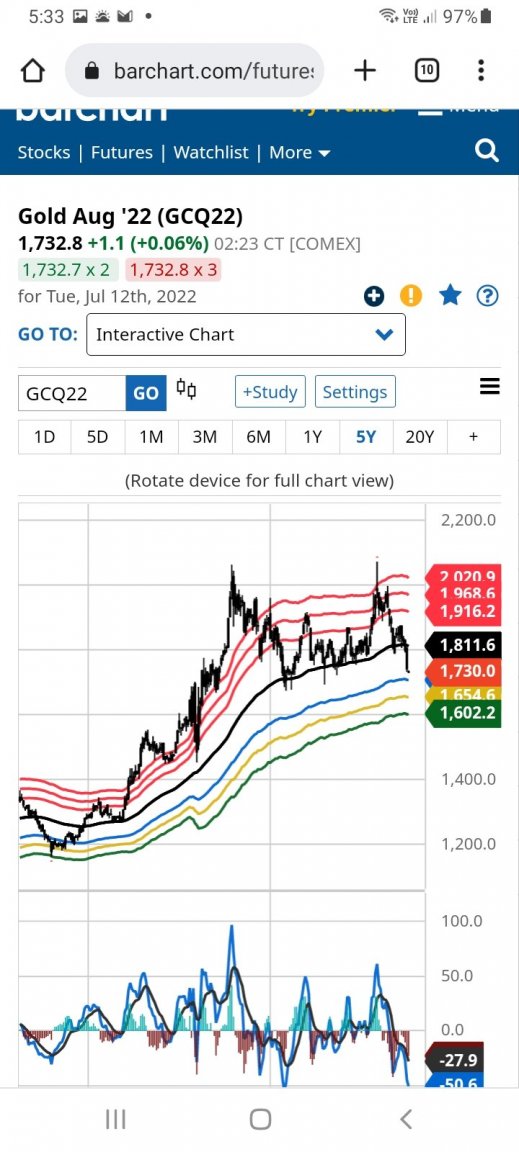The image size is (519, 1152).
Task: Open a new browser tab
Action: [365, 71]
